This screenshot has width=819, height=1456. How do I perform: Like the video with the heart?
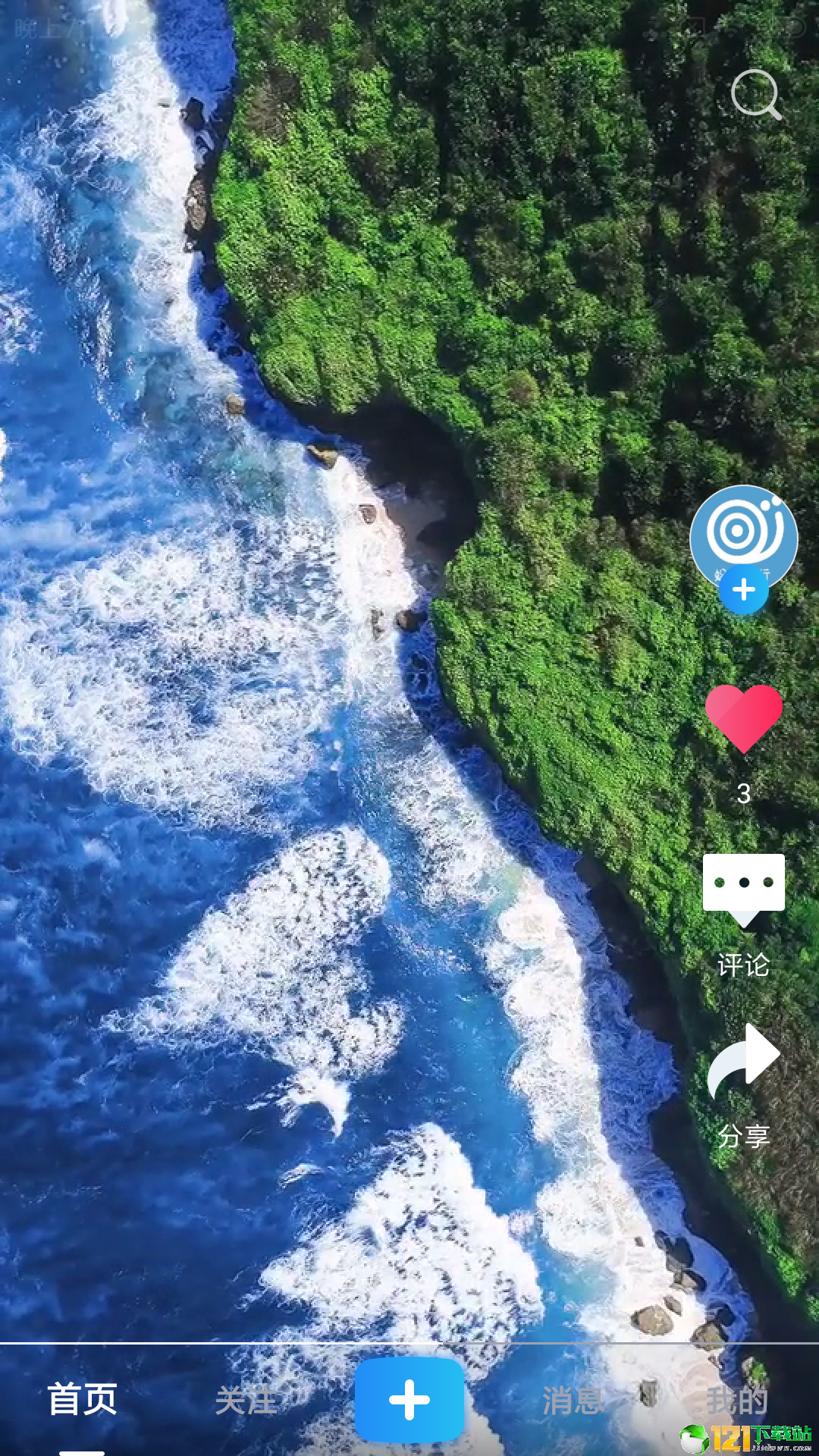pos(743,718)
